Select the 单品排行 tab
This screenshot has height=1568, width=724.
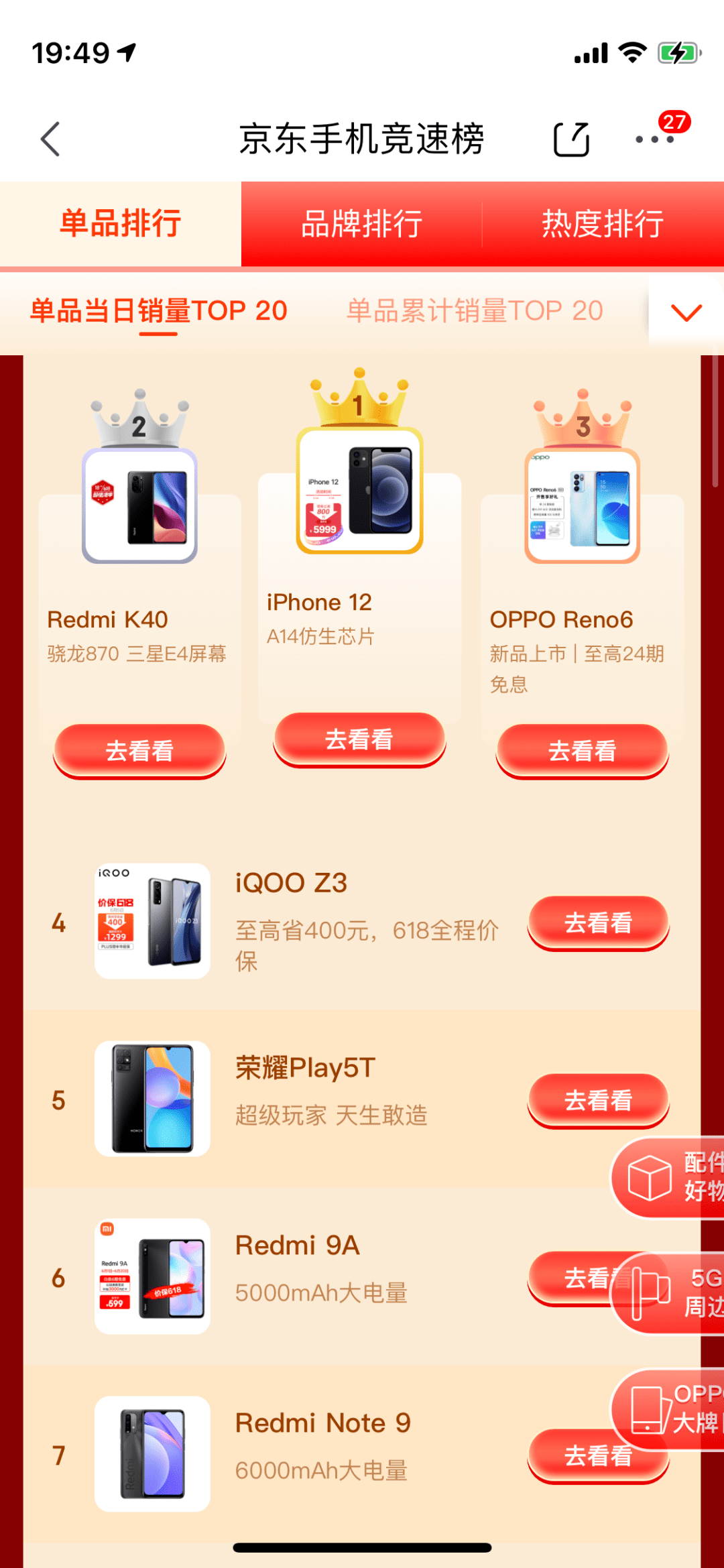pos(118,225)
